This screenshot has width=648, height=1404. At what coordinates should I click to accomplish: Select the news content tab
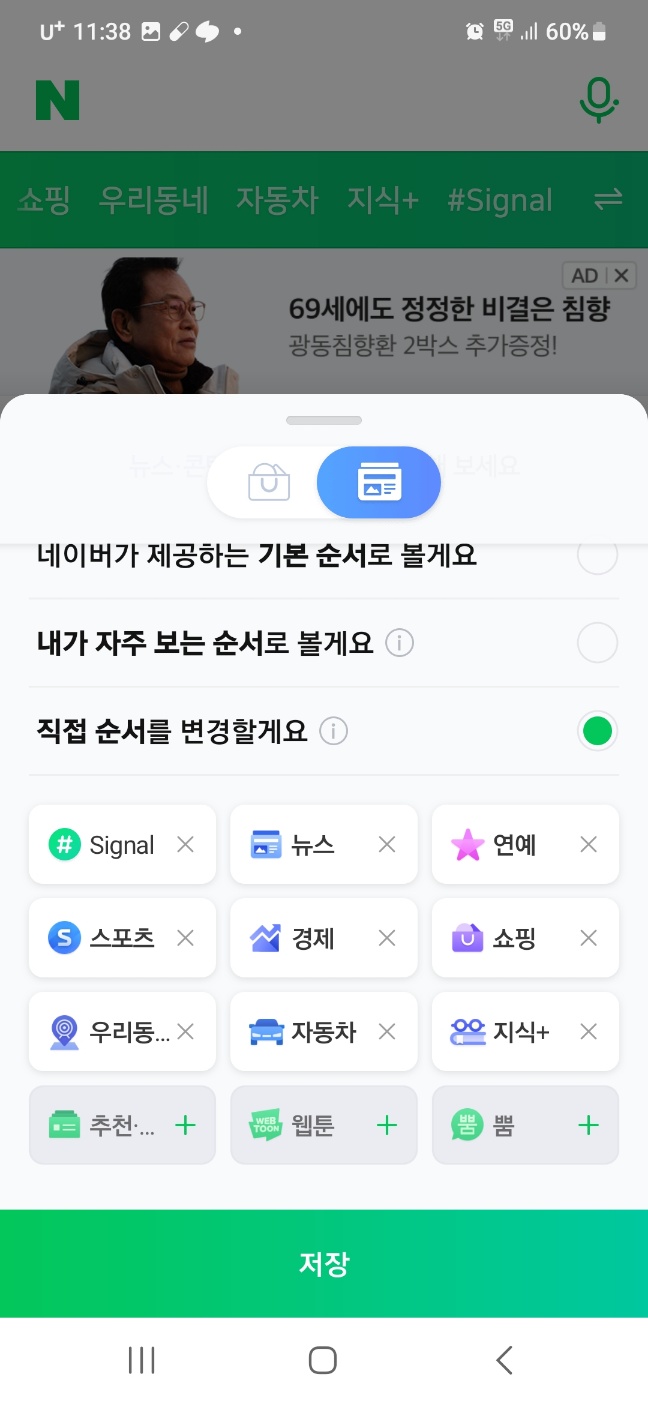coord(379,482)
